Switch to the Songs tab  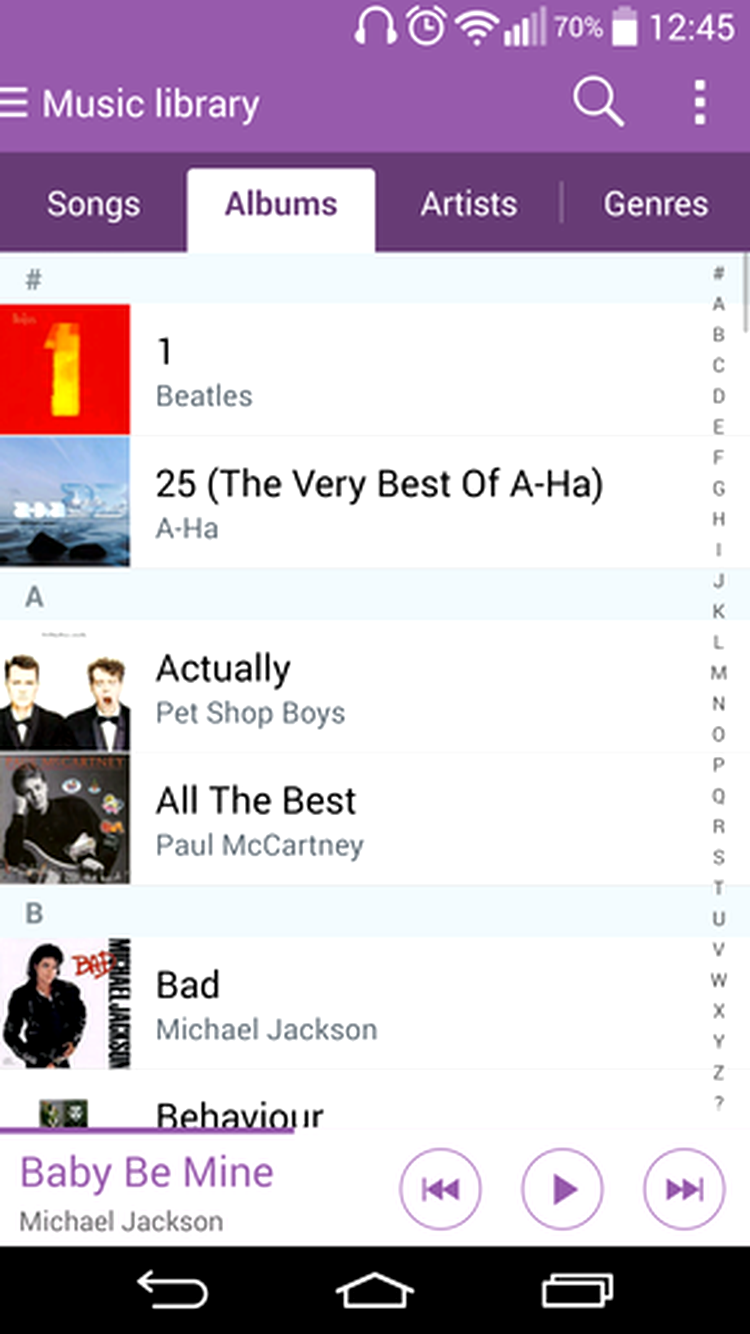[x=94, y=205]
